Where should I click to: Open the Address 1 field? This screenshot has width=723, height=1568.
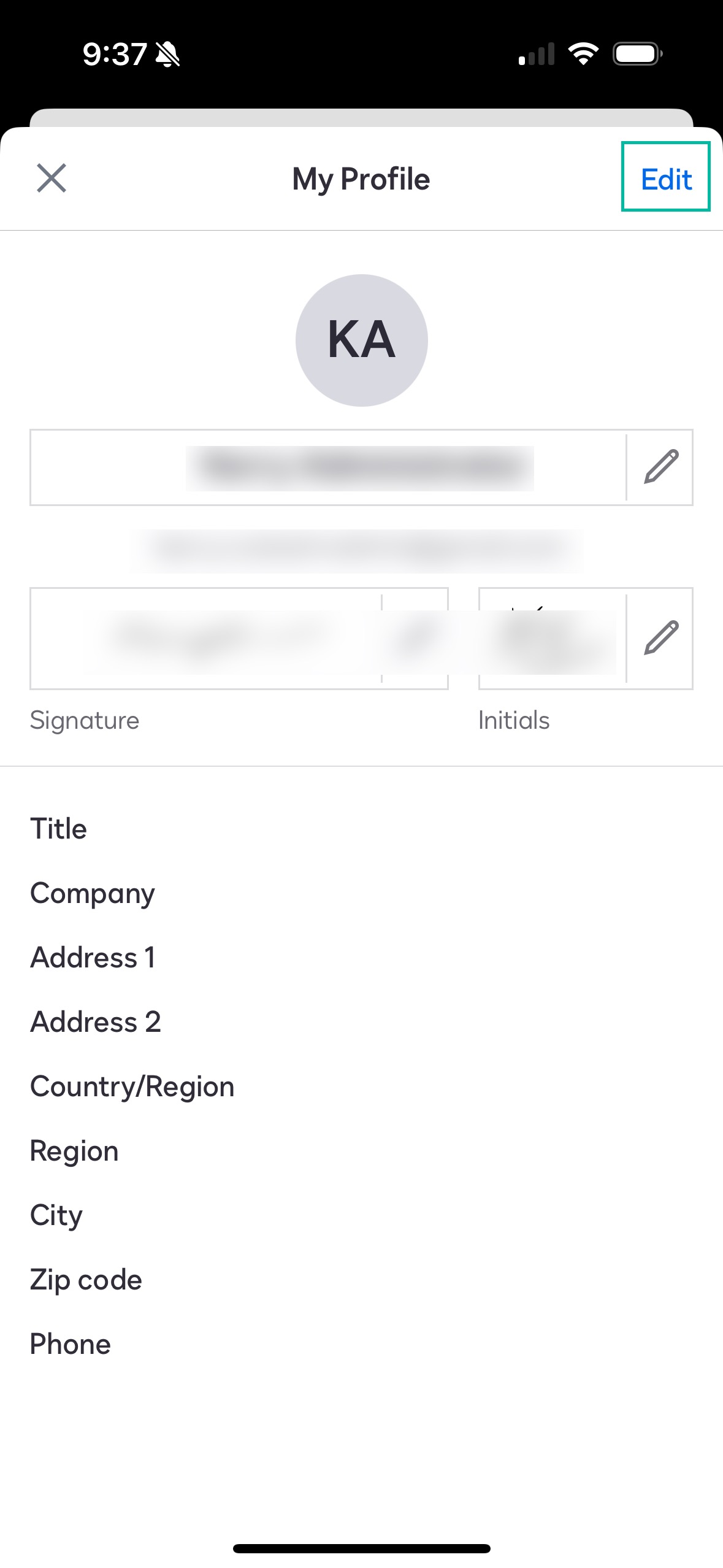pyautogui.click(x=94, y=958)
